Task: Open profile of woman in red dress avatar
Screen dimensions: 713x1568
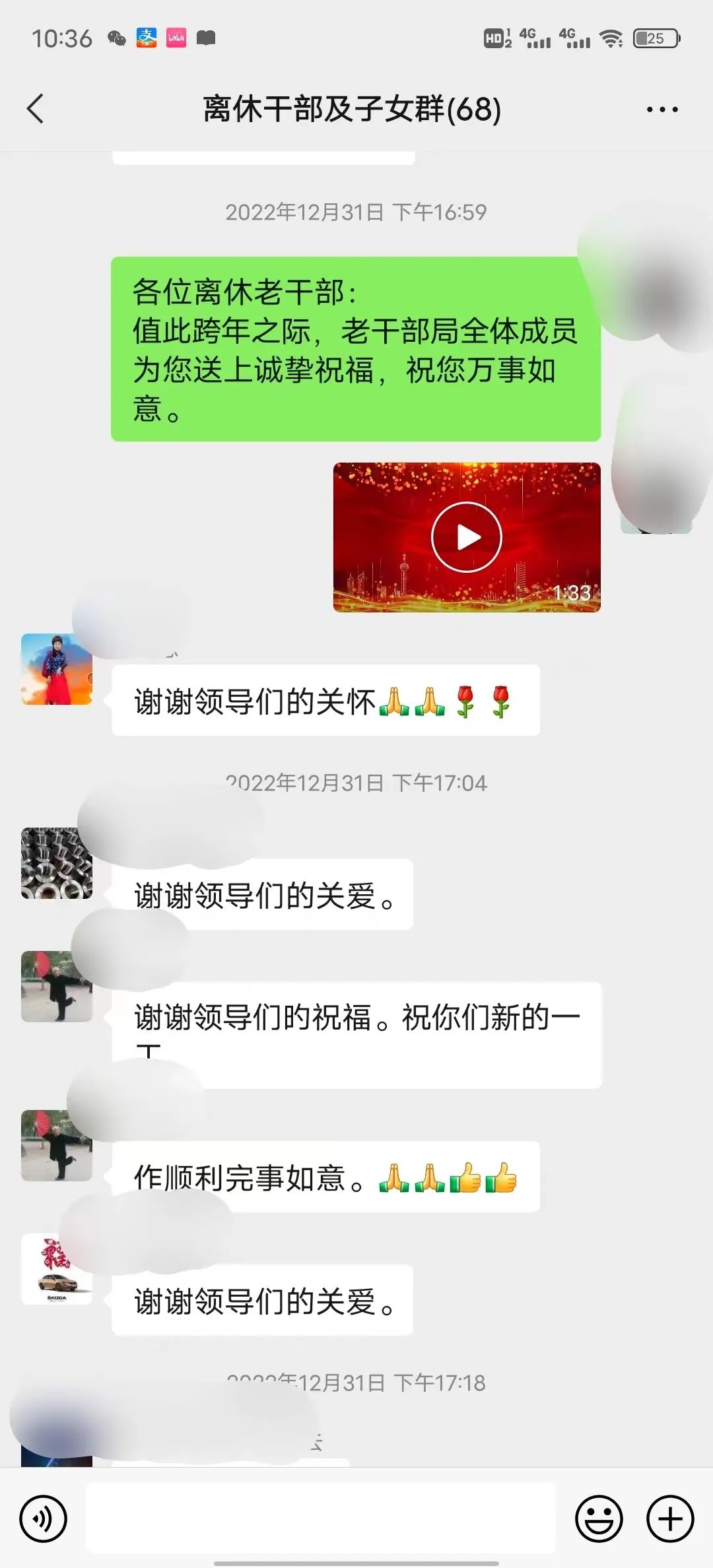Action: [x=57, y=669]
